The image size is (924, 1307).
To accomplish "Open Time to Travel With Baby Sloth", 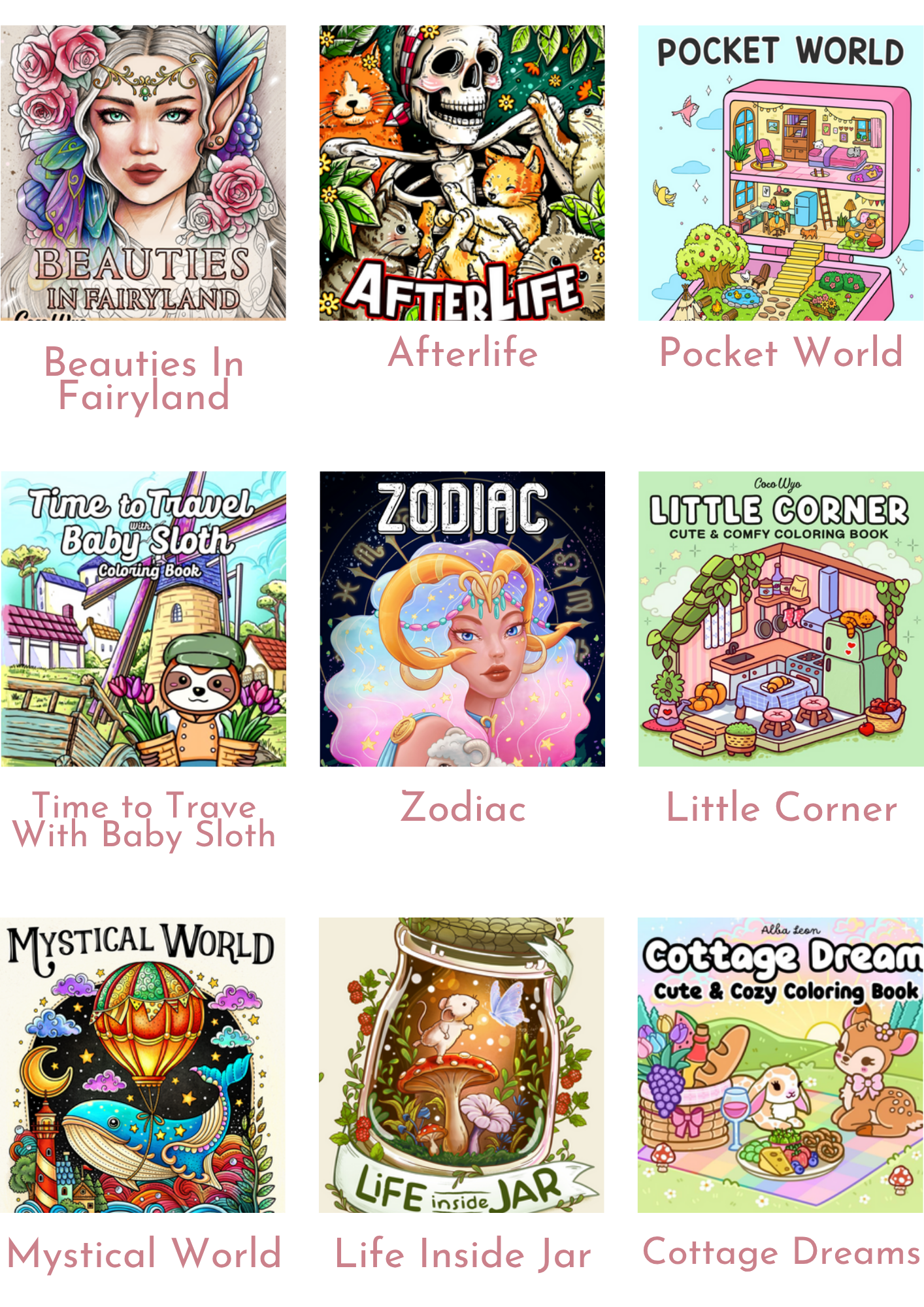I will tap(143, 619).
